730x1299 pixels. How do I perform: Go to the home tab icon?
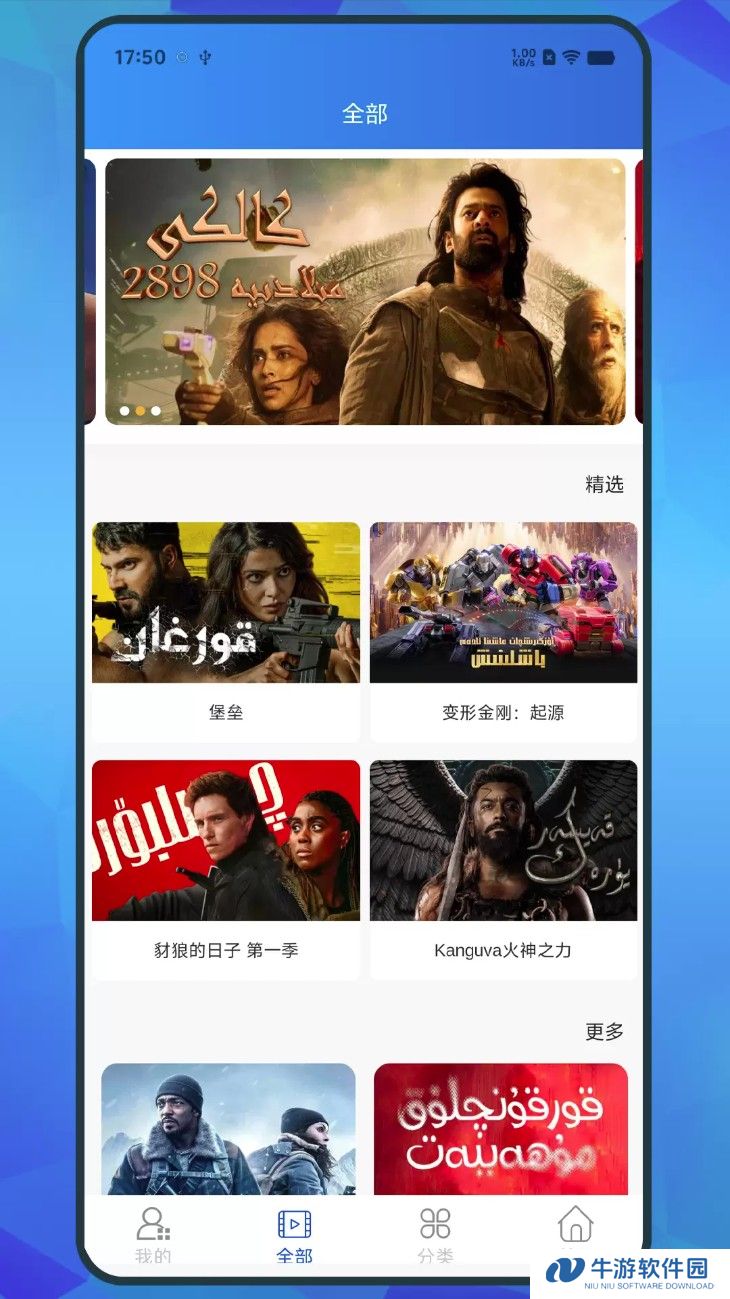coord(575,1225)
